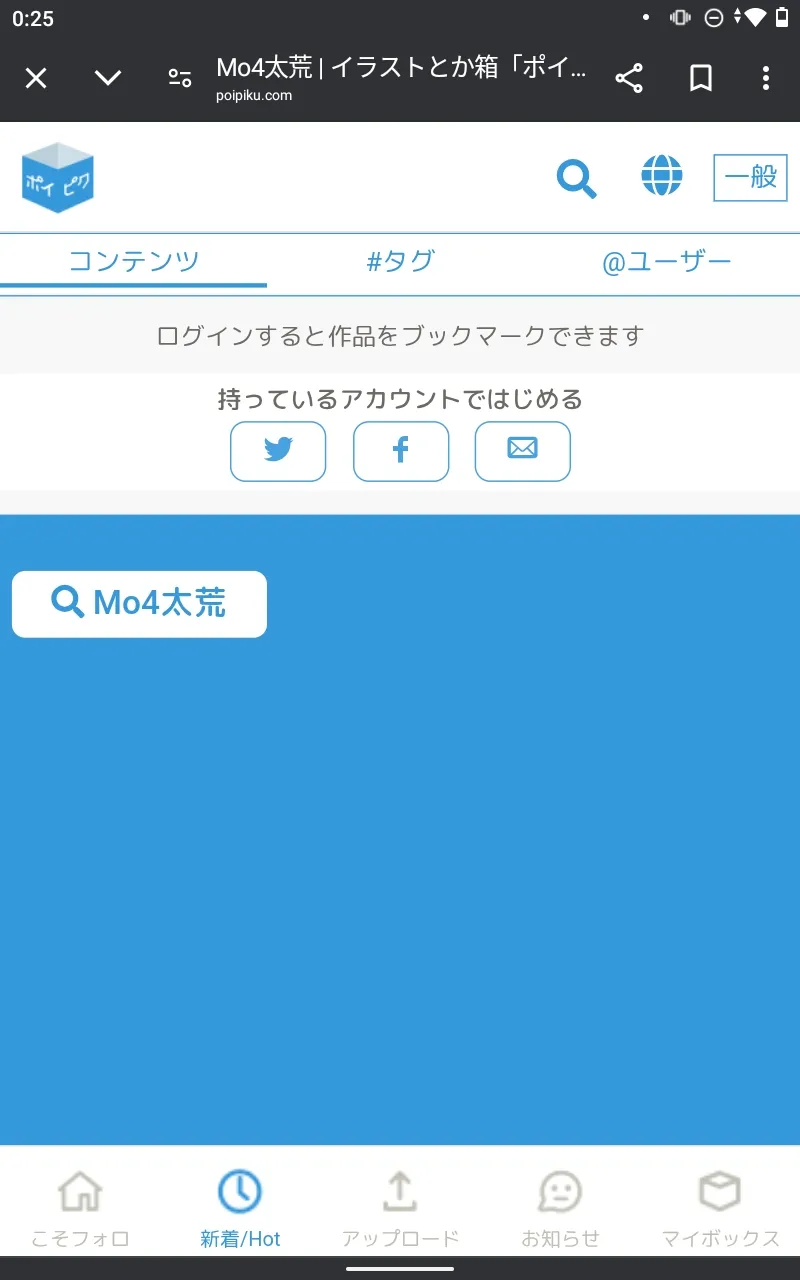Image resolution: width=800 pixels, height=1280 pixels.
Task: Sign in with the Facebook button
Action: click(401, 451)
